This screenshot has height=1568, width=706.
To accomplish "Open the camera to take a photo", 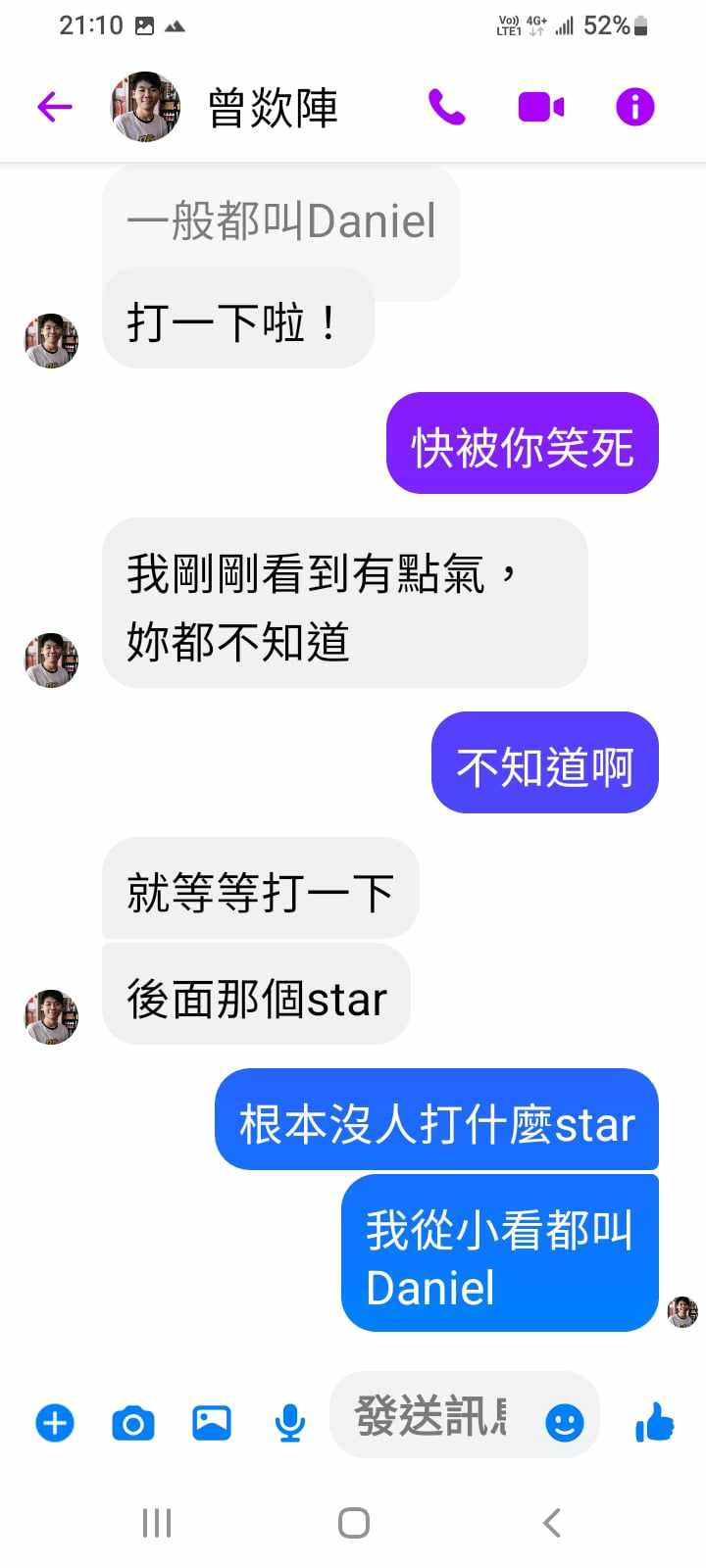I will tap(133, 1422).
